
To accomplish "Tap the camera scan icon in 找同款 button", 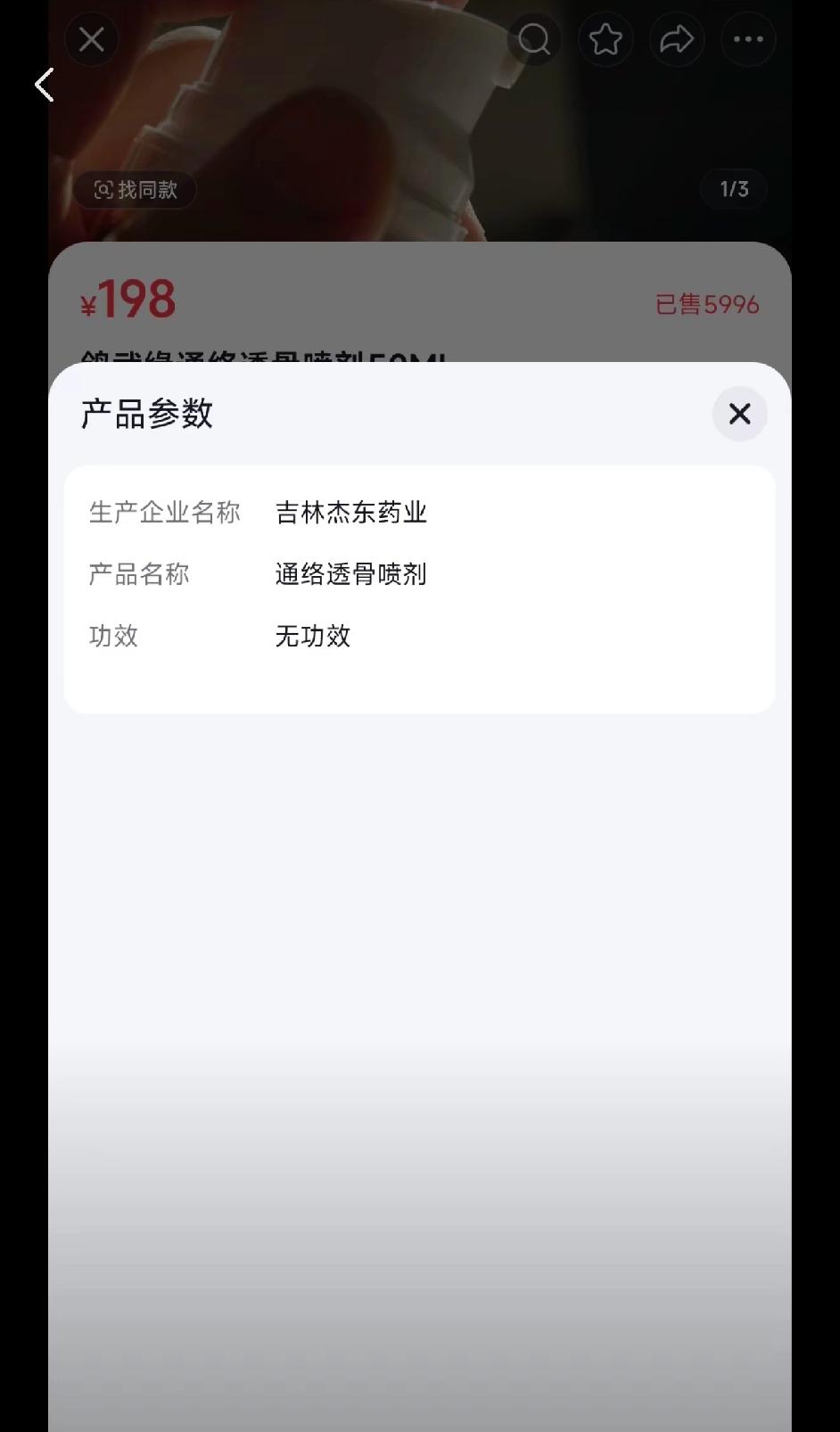I will pyautogui.click(x=101, y=189).
